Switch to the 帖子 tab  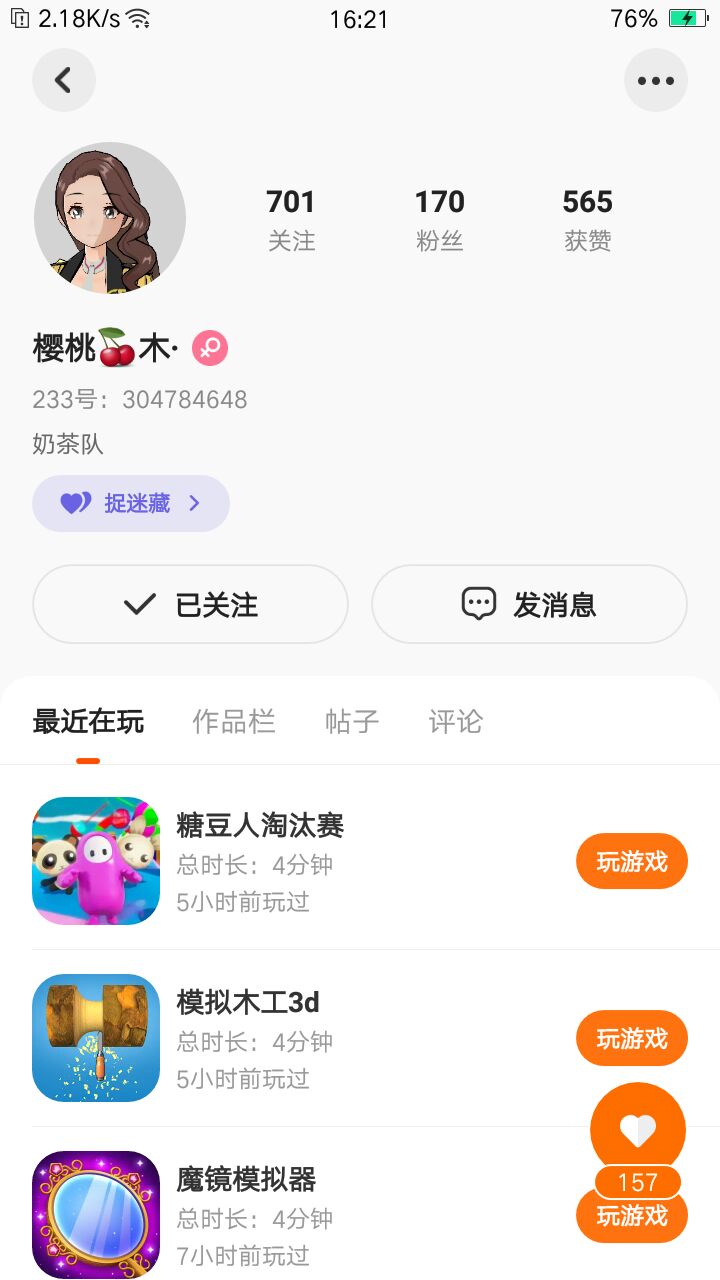tap(352, 721)
